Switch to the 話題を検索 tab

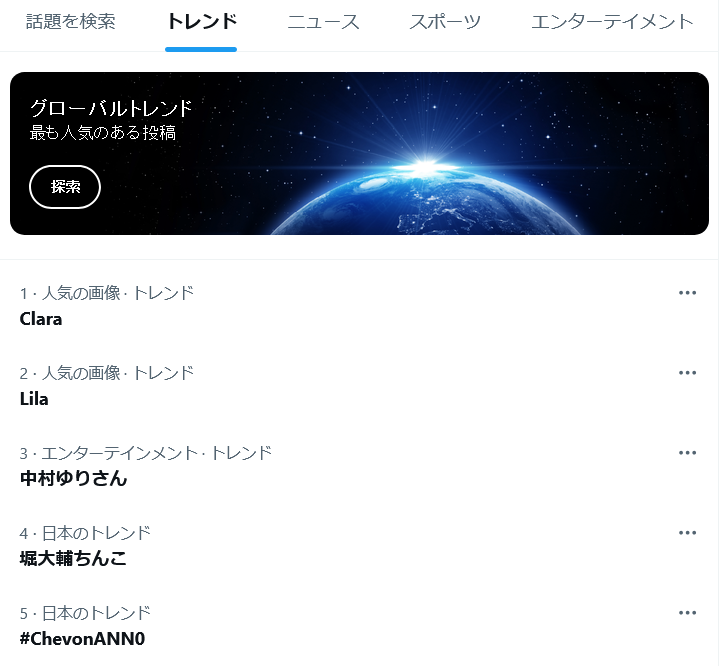pyautogui.click(x=70, y=22)
